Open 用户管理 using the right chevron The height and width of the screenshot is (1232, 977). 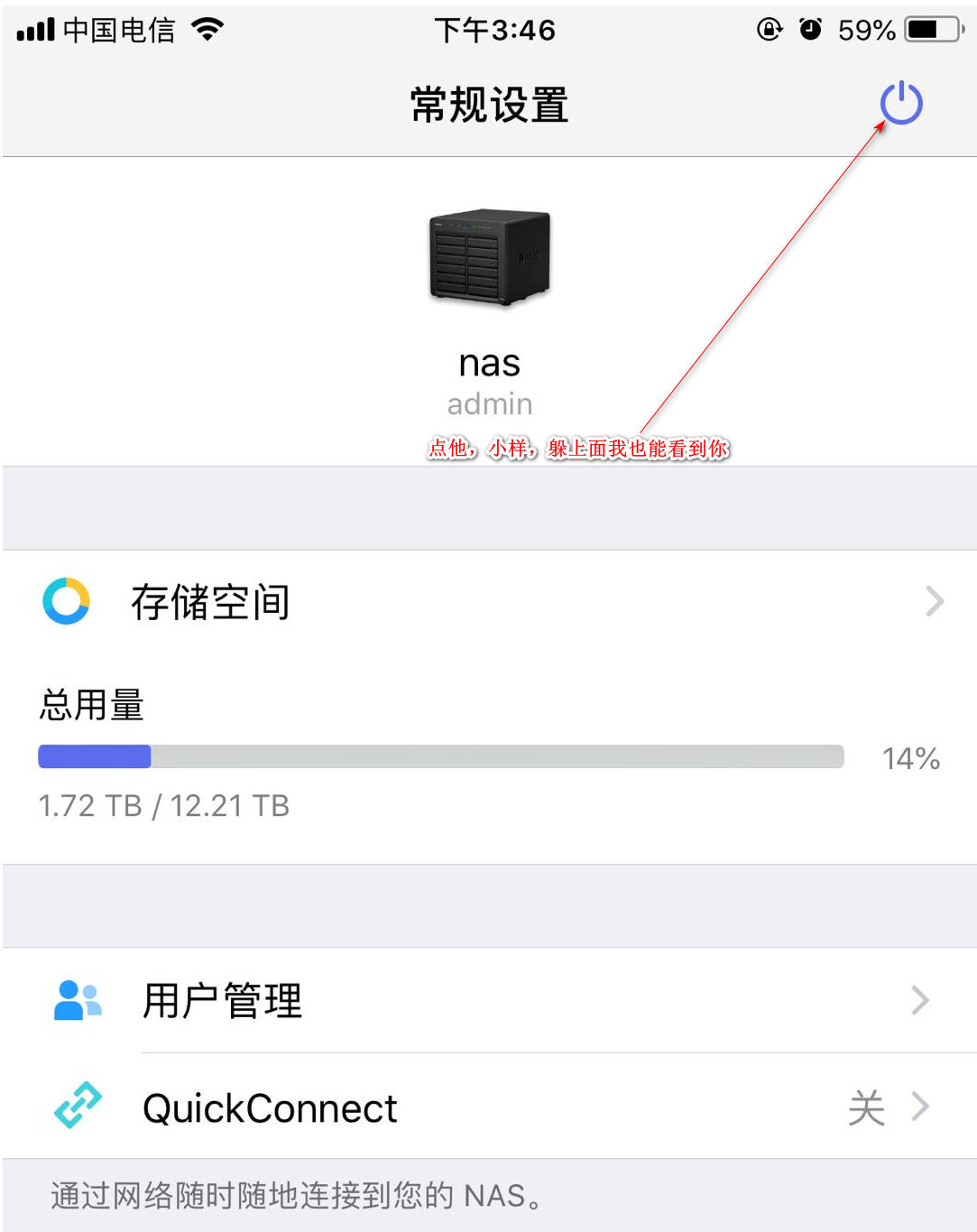coord(920,999)
